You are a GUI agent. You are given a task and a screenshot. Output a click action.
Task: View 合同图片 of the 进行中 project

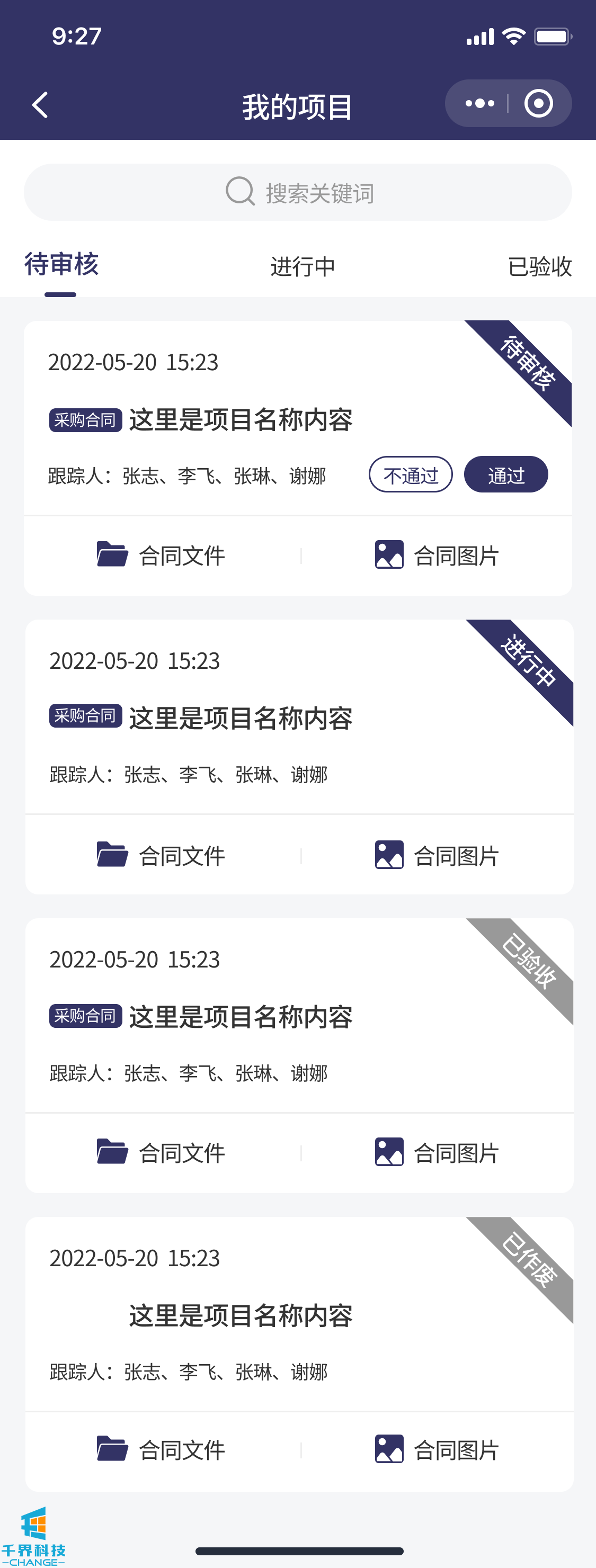click(x=437, y=855)
